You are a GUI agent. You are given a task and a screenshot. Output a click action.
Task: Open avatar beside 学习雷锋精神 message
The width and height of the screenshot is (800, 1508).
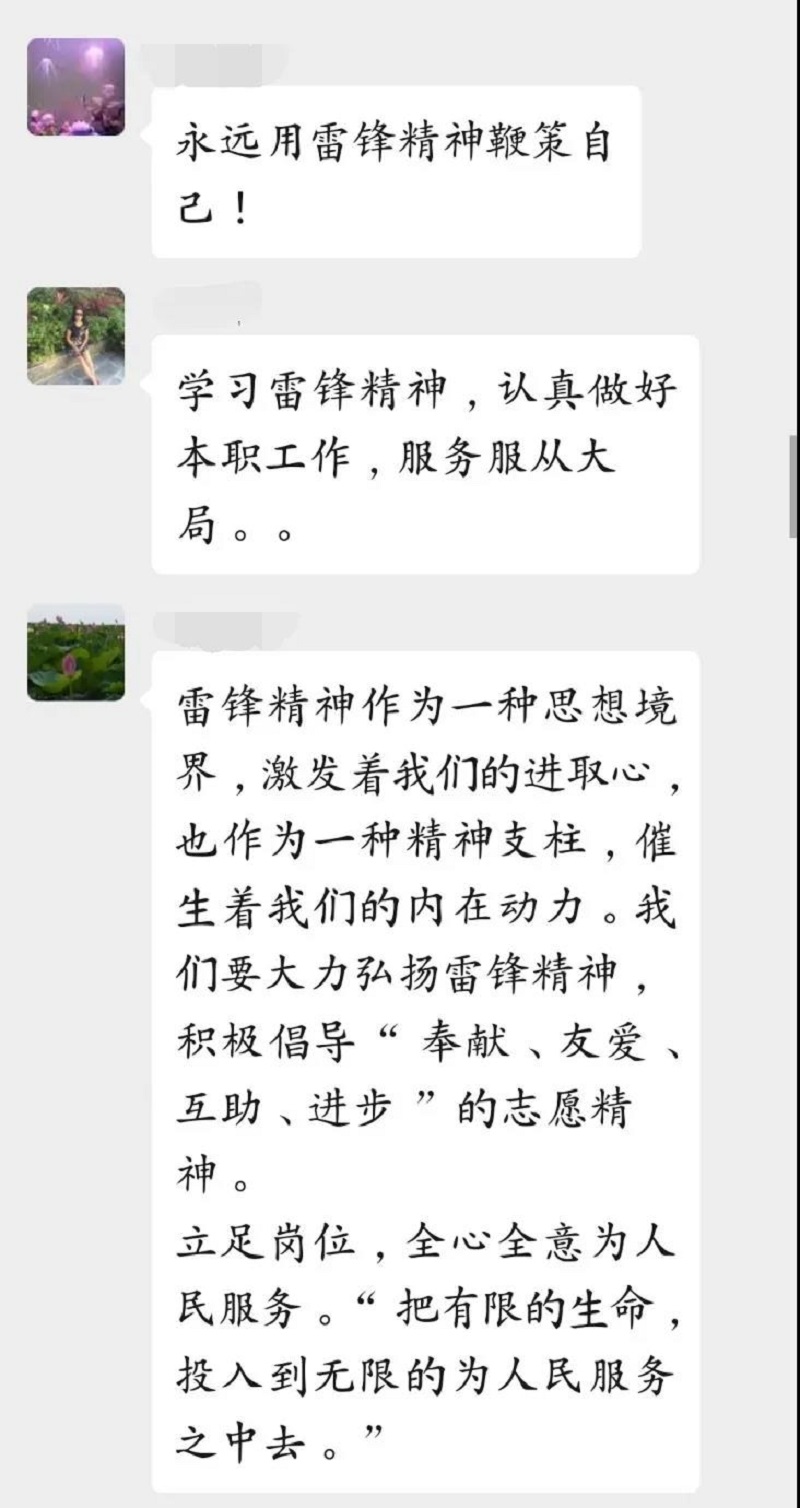(x=76, y=336)
